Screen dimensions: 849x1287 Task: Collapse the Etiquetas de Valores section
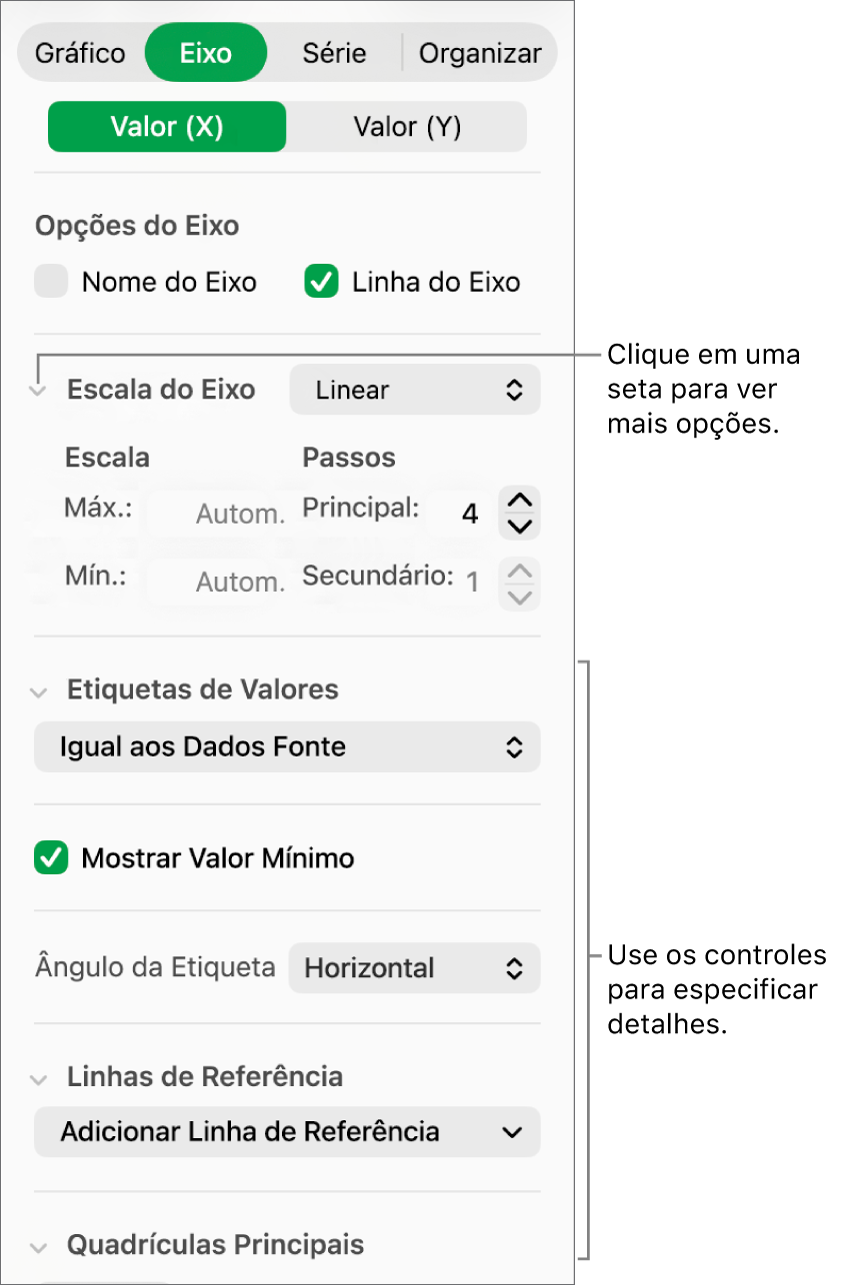point(38,689)
